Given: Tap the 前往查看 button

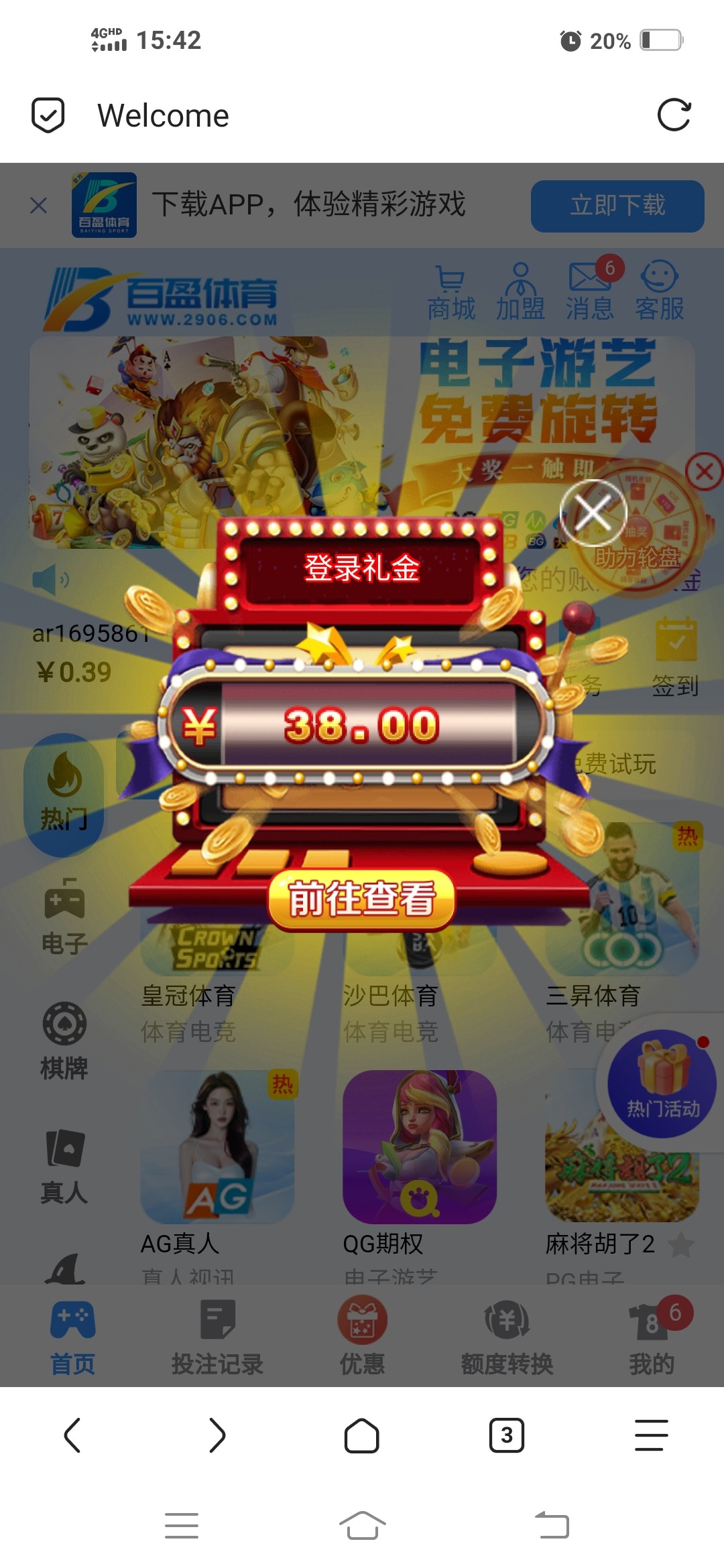Looking at the screenshot, I should [x=361, y=899].
